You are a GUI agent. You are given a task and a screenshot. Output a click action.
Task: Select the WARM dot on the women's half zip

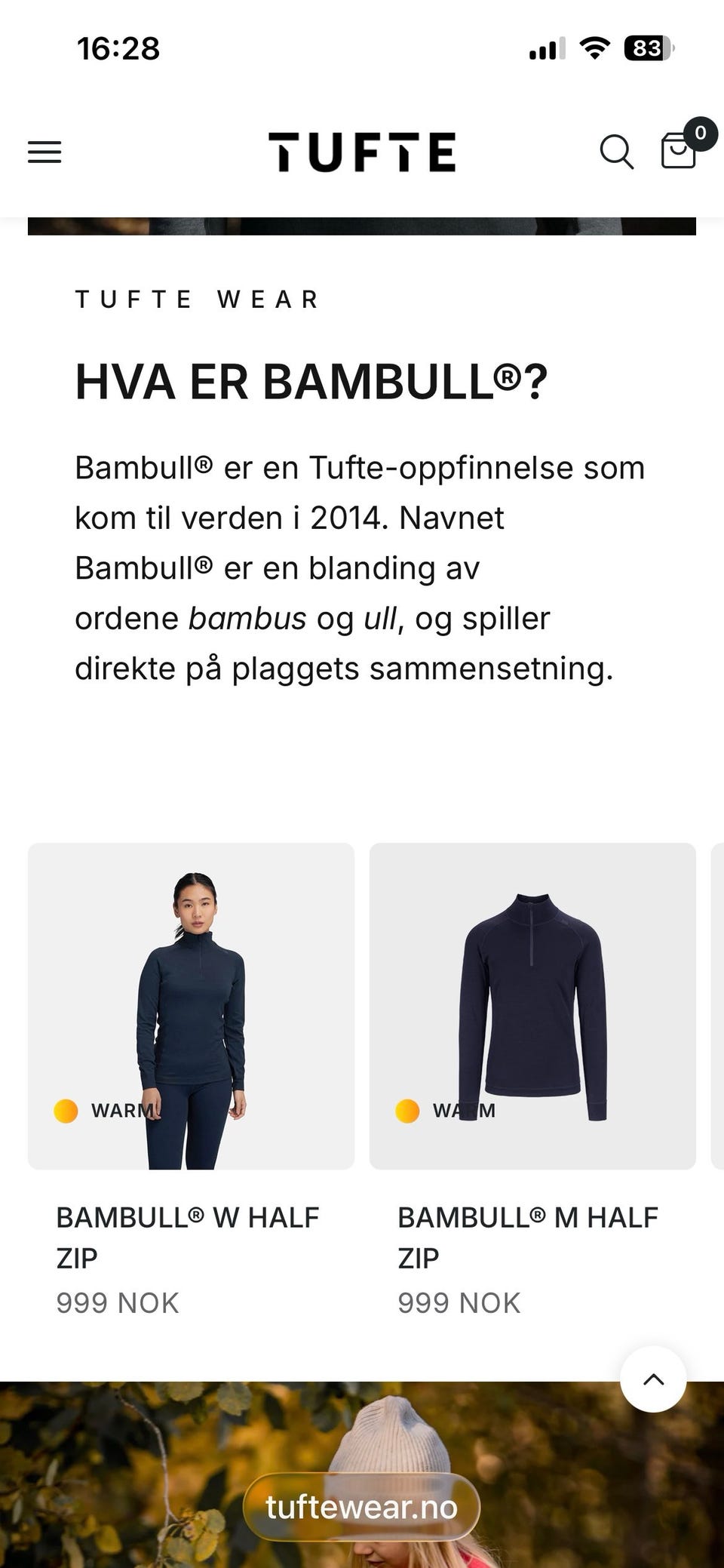pos(66,1110)
